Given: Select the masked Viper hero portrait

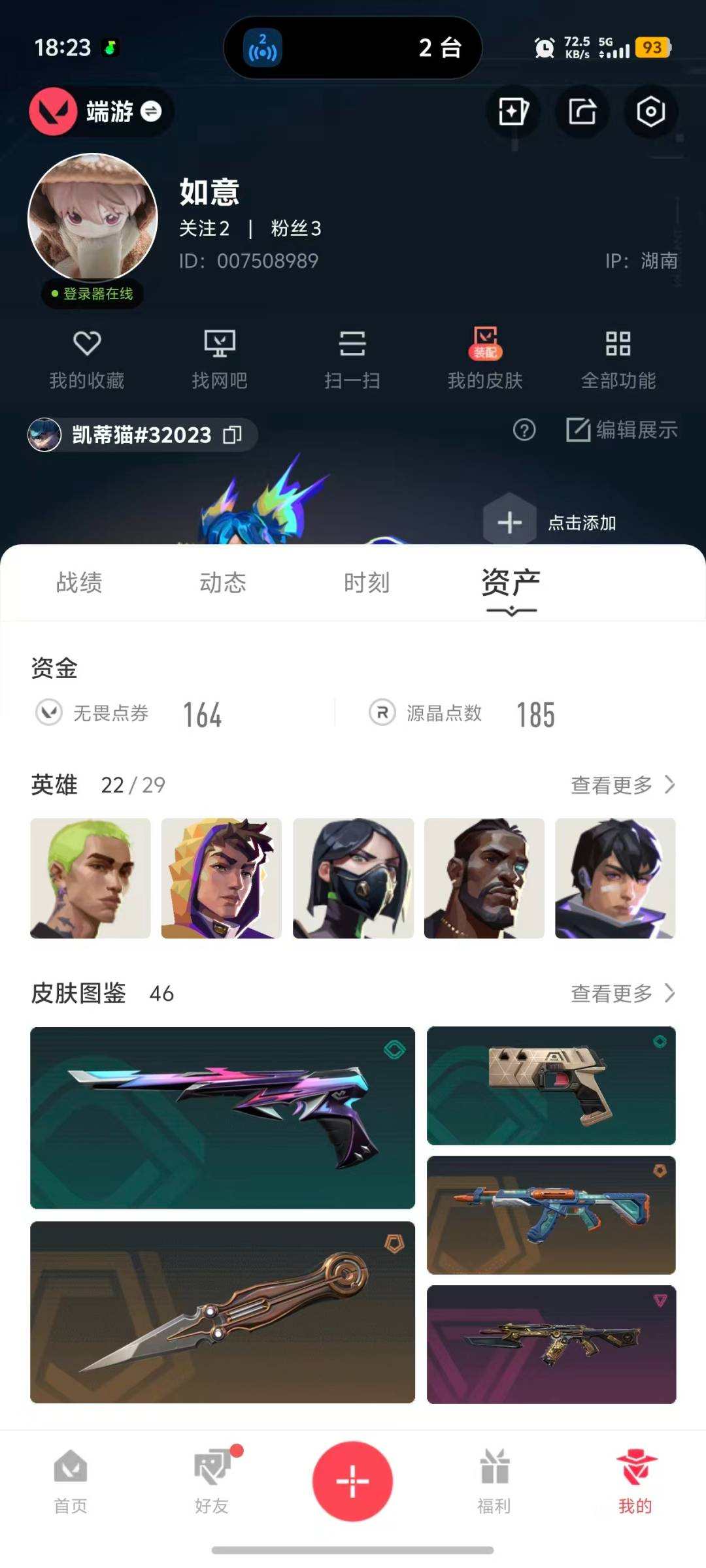Looking at the screenshot, I should pos(353,879).
